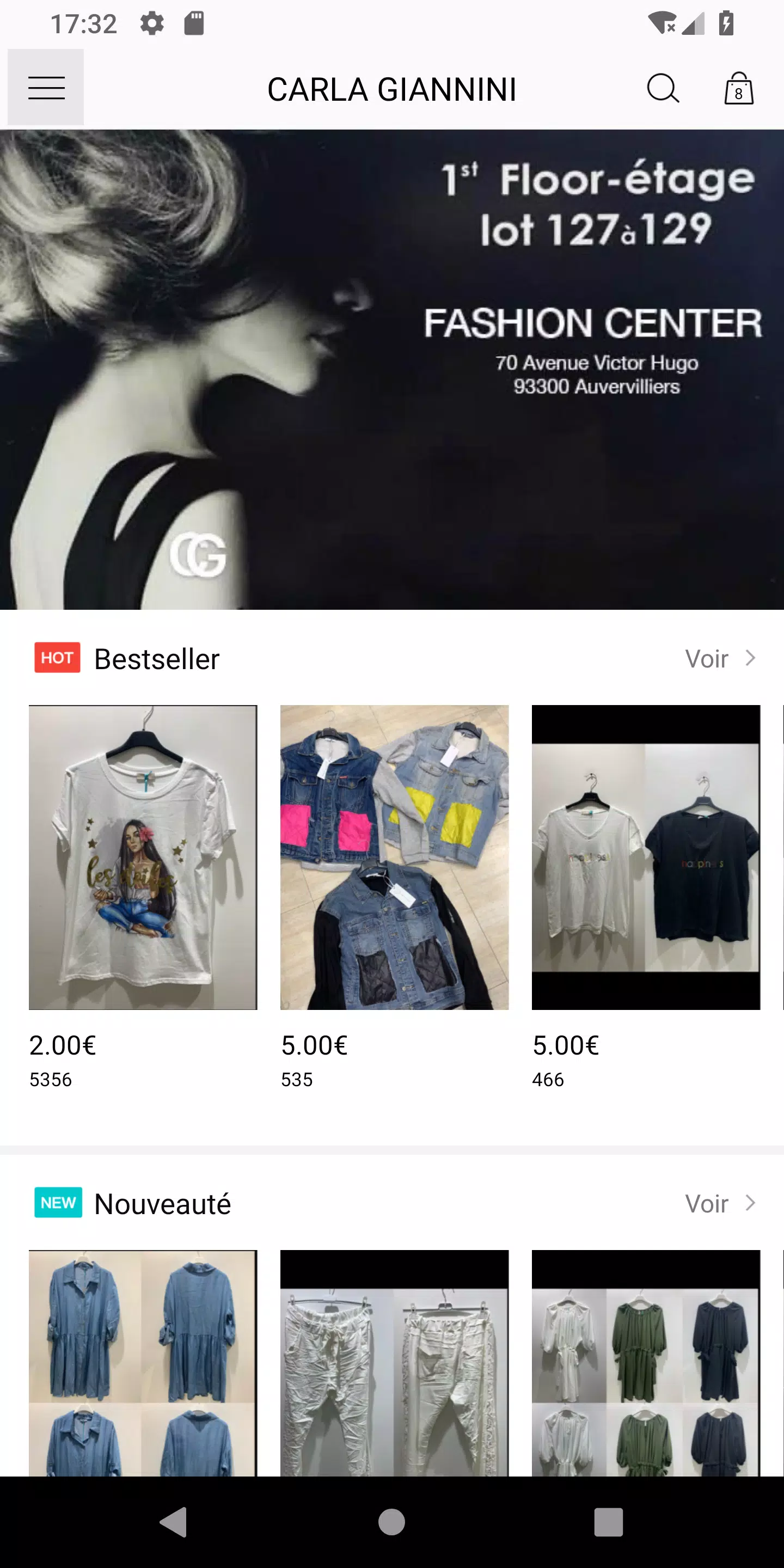784x1568 pixels.
Task: Open the blue denim dress product
Action: coord(143,1363)
